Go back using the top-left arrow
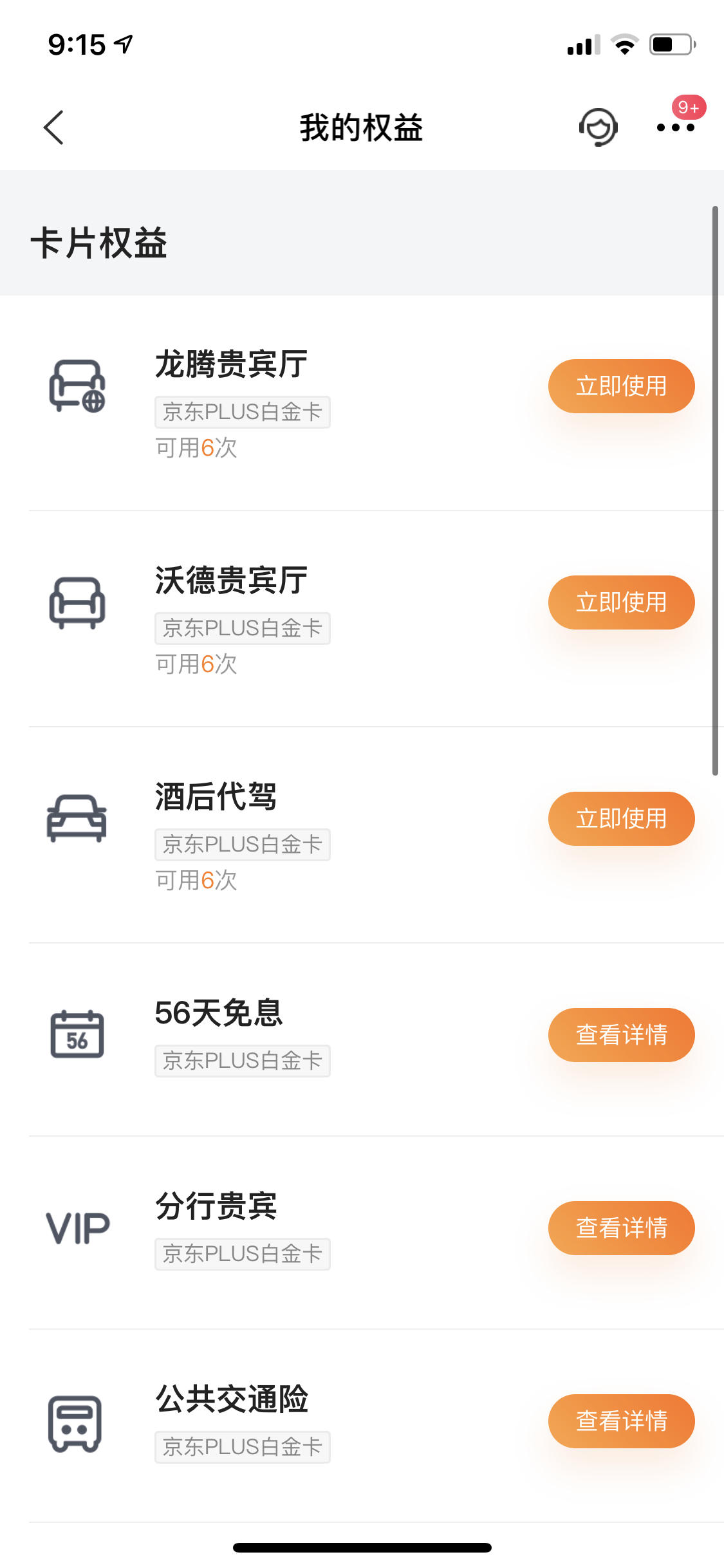 point(53,127)
